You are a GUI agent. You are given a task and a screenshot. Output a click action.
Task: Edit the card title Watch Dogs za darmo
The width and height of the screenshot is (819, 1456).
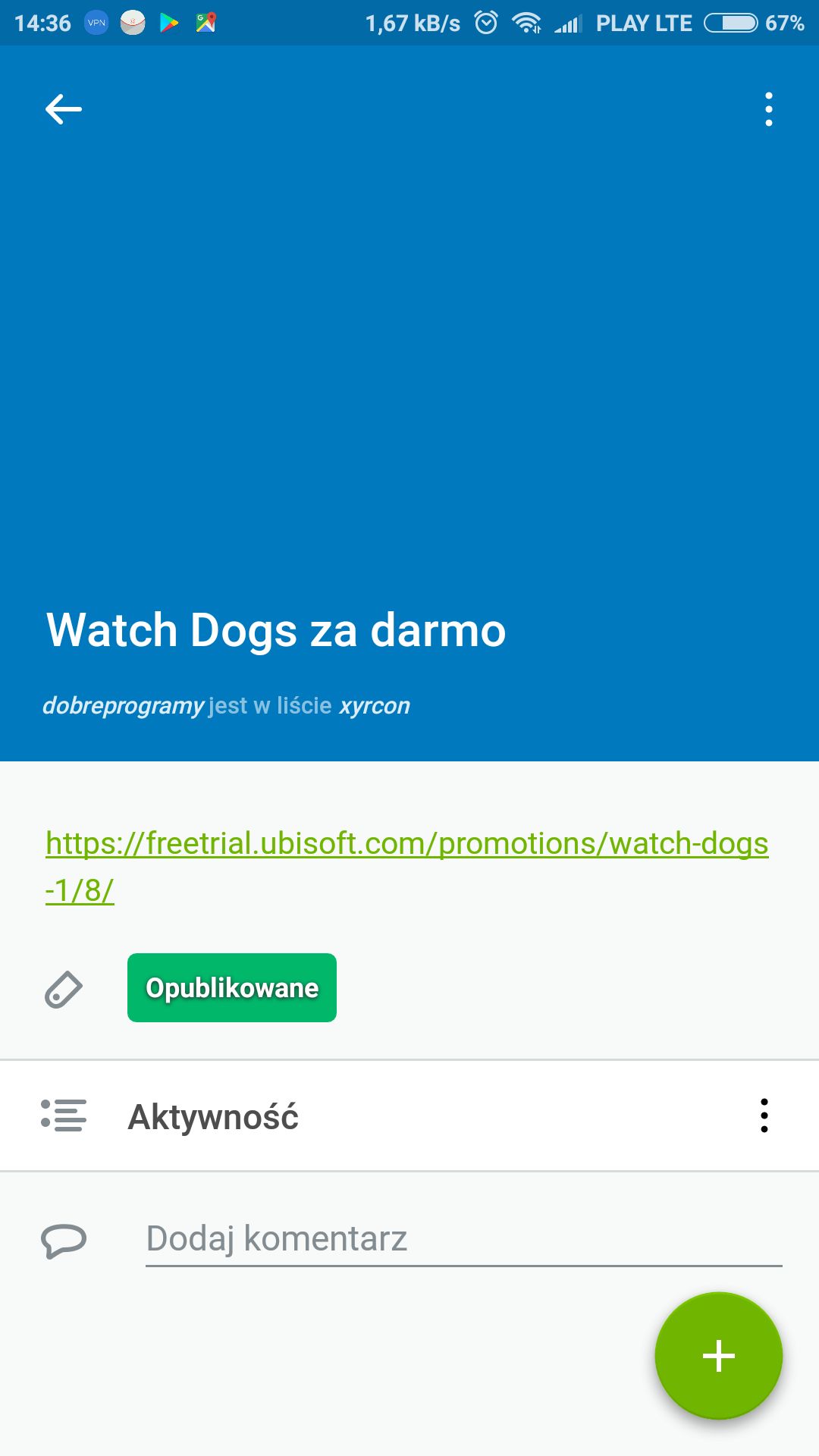point(276,631)
